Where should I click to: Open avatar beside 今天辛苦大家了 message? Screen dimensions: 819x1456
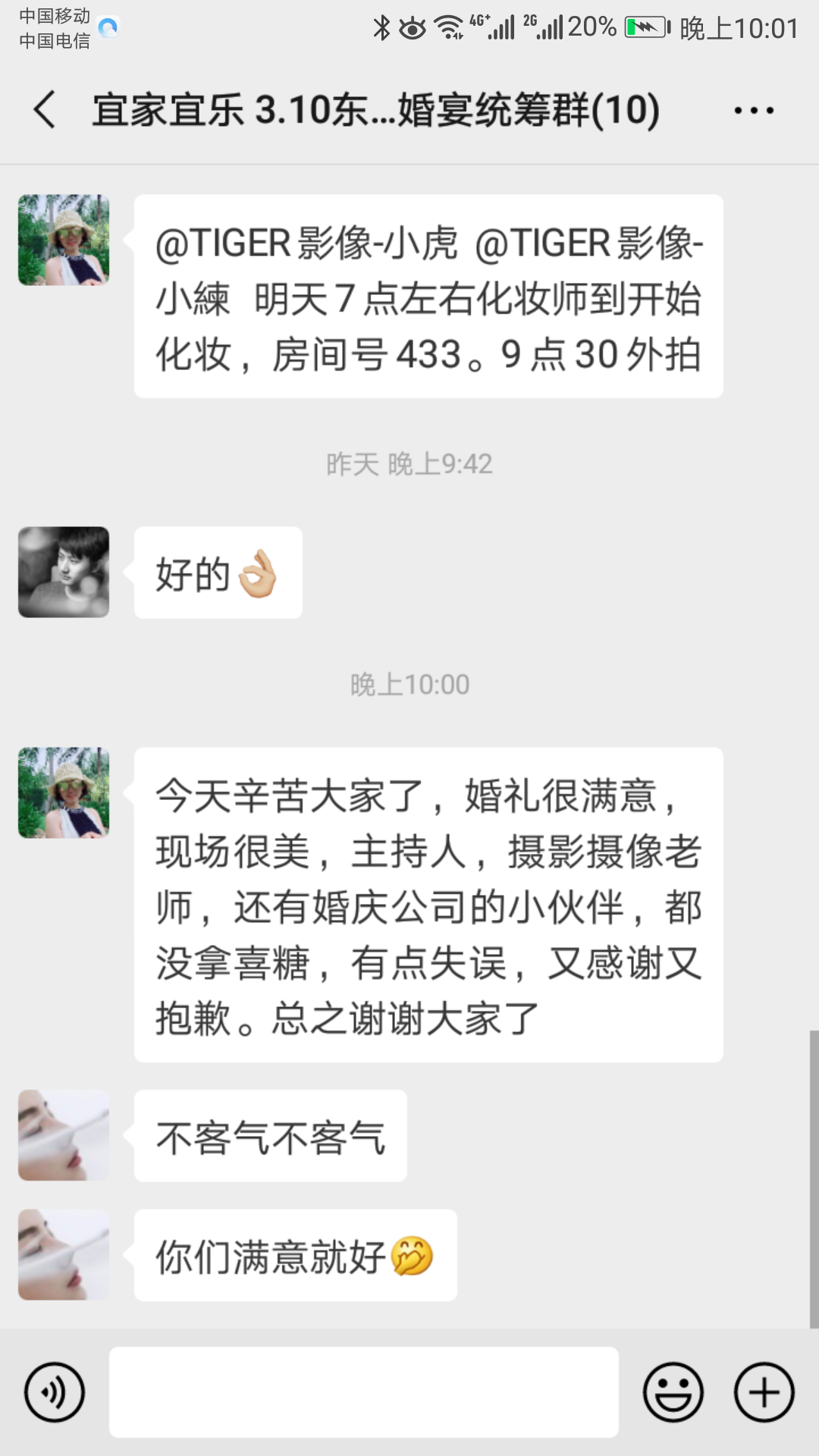pos(64,793)
